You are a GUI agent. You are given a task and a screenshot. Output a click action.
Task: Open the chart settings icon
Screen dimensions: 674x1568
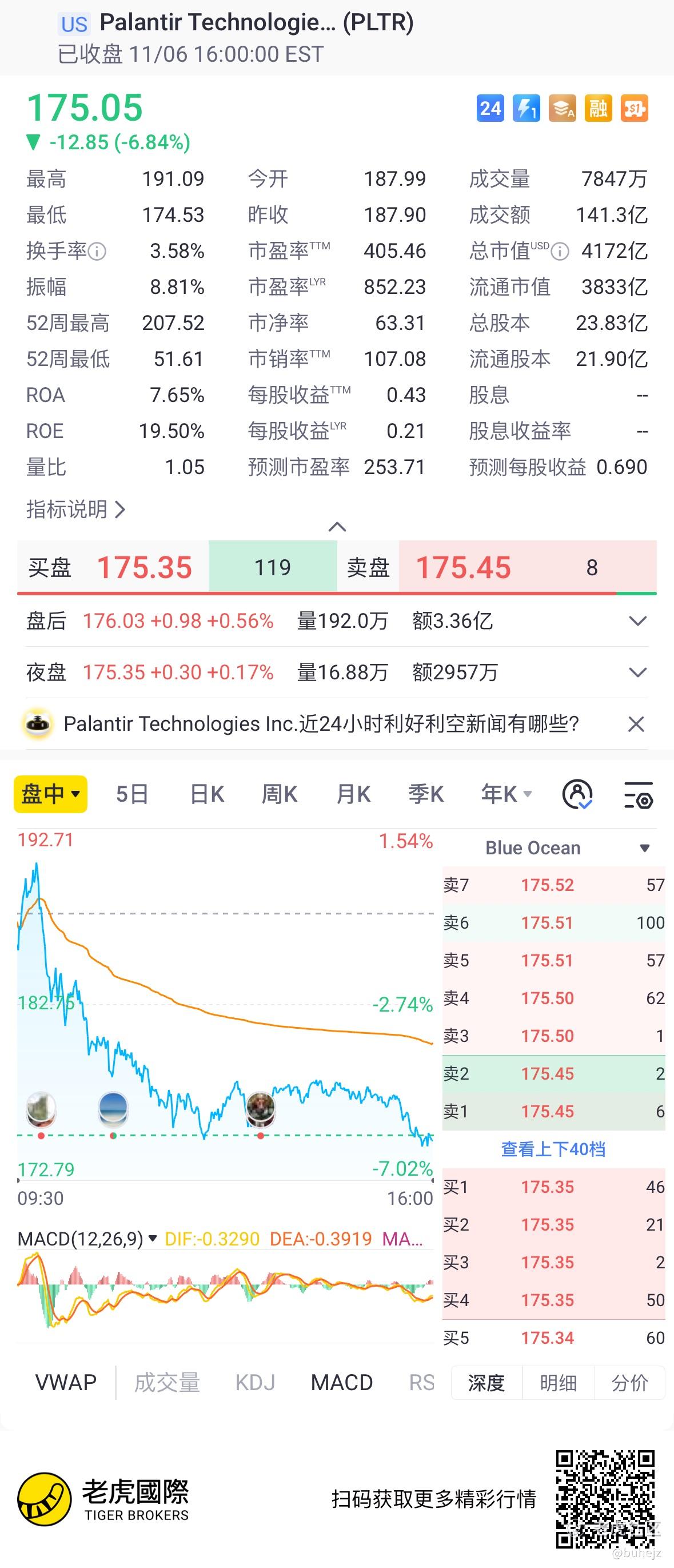(638, 795)
